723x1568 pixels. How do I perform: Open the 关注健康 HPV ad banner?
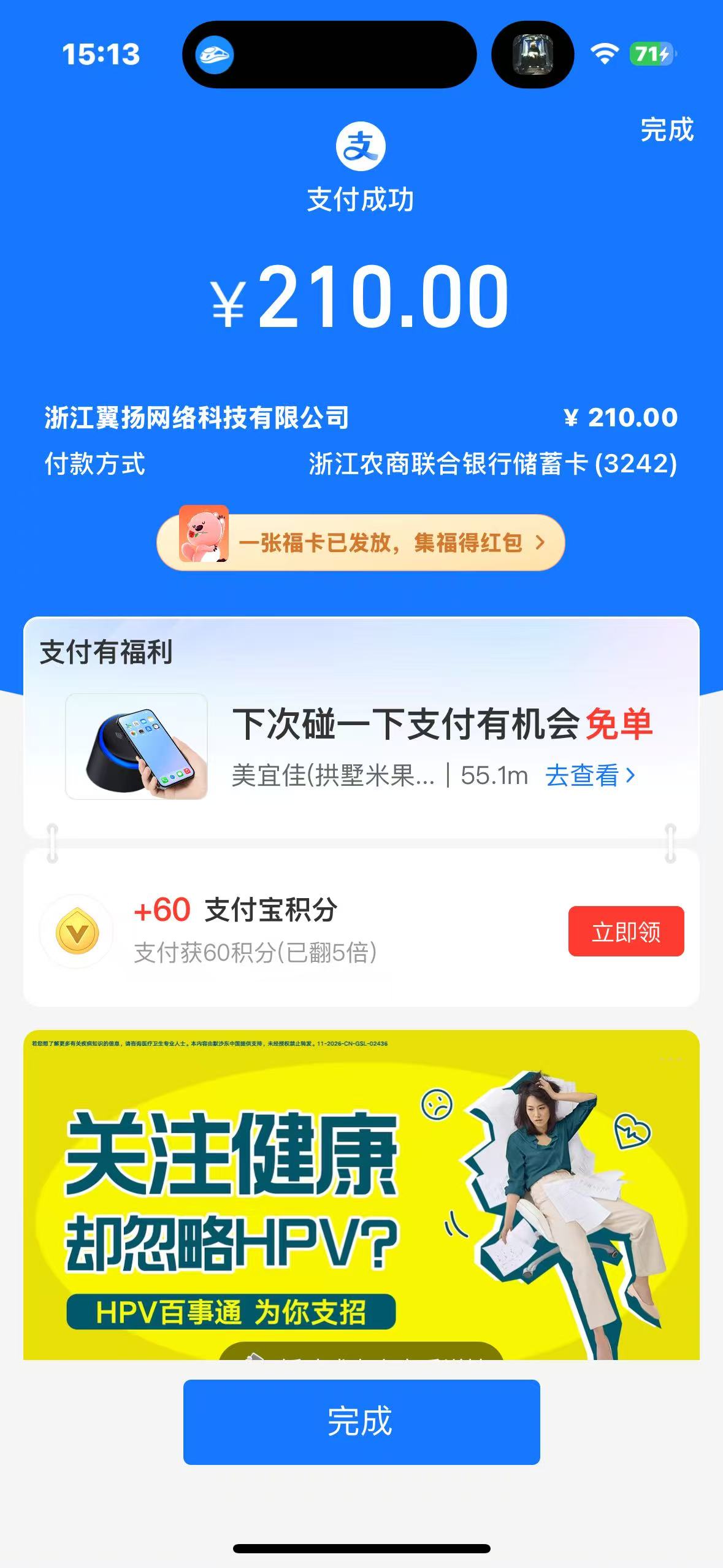361,1196
